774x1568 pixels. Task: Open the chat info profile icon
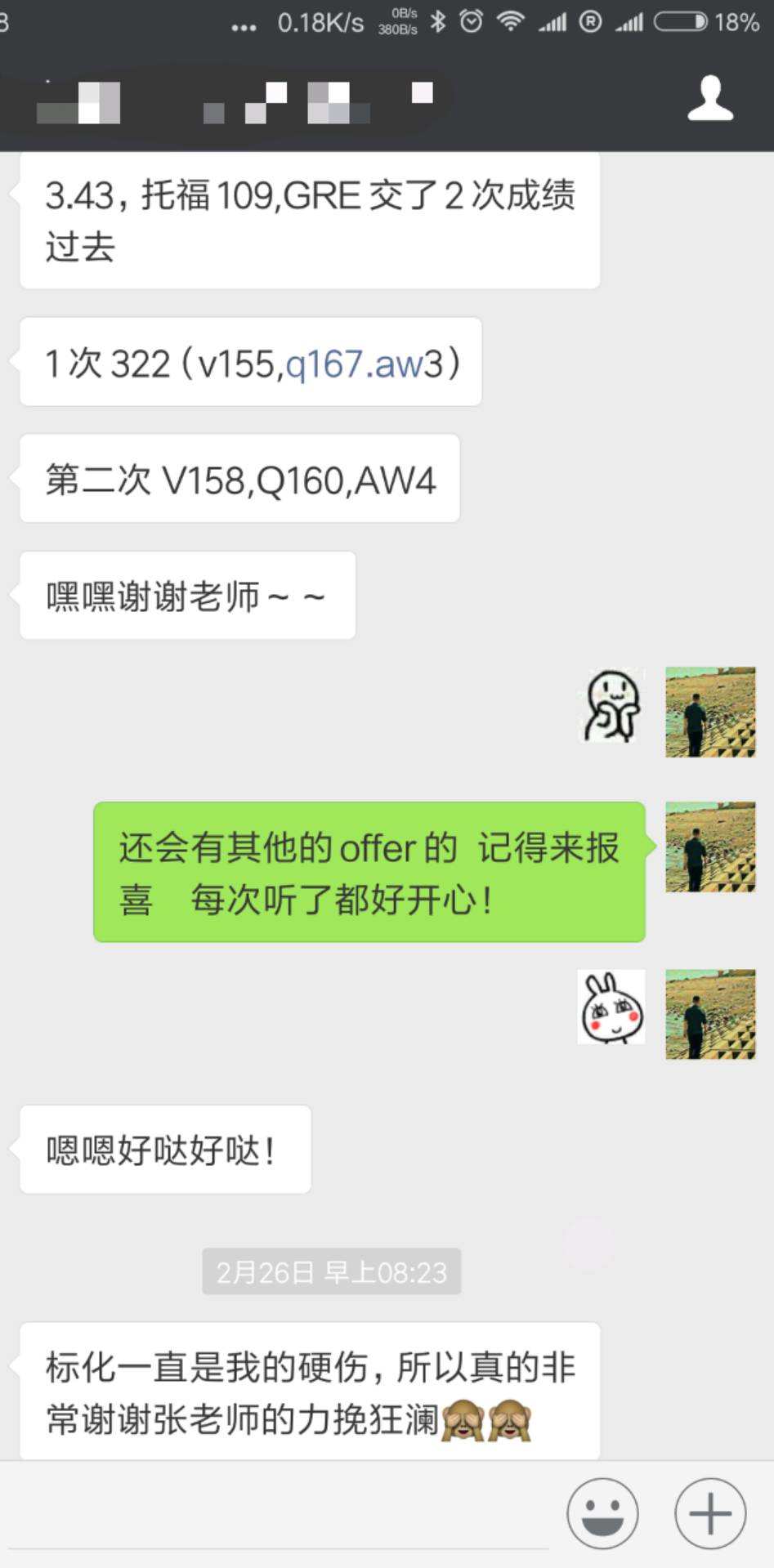click(709, 98)
